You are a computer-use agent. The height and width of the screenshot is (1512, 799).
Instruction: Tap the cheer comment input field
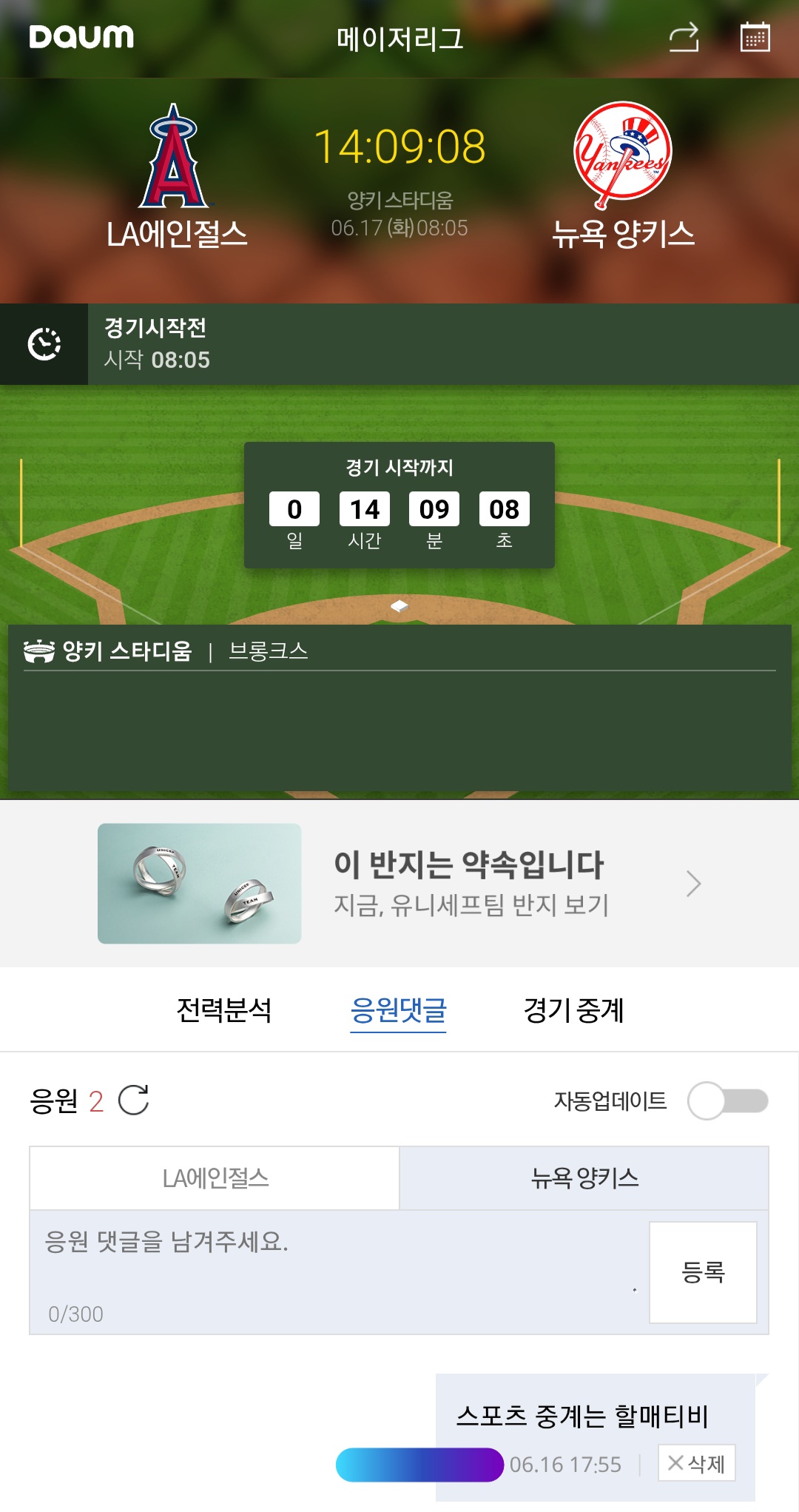pyautogui.click(x=333, y=1266)
